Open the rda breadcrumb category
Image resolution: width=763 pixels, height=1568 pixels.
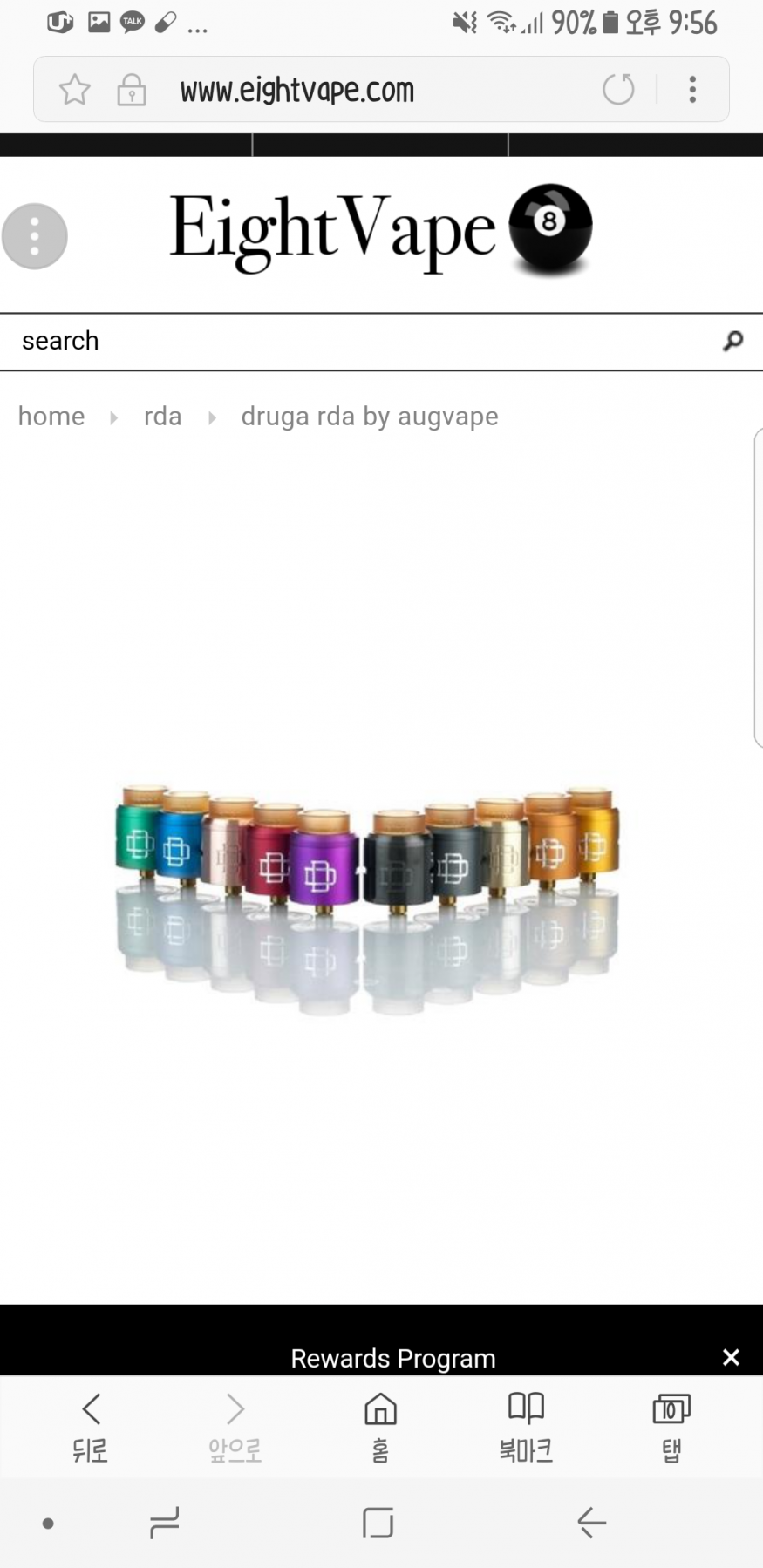[162, 417]
